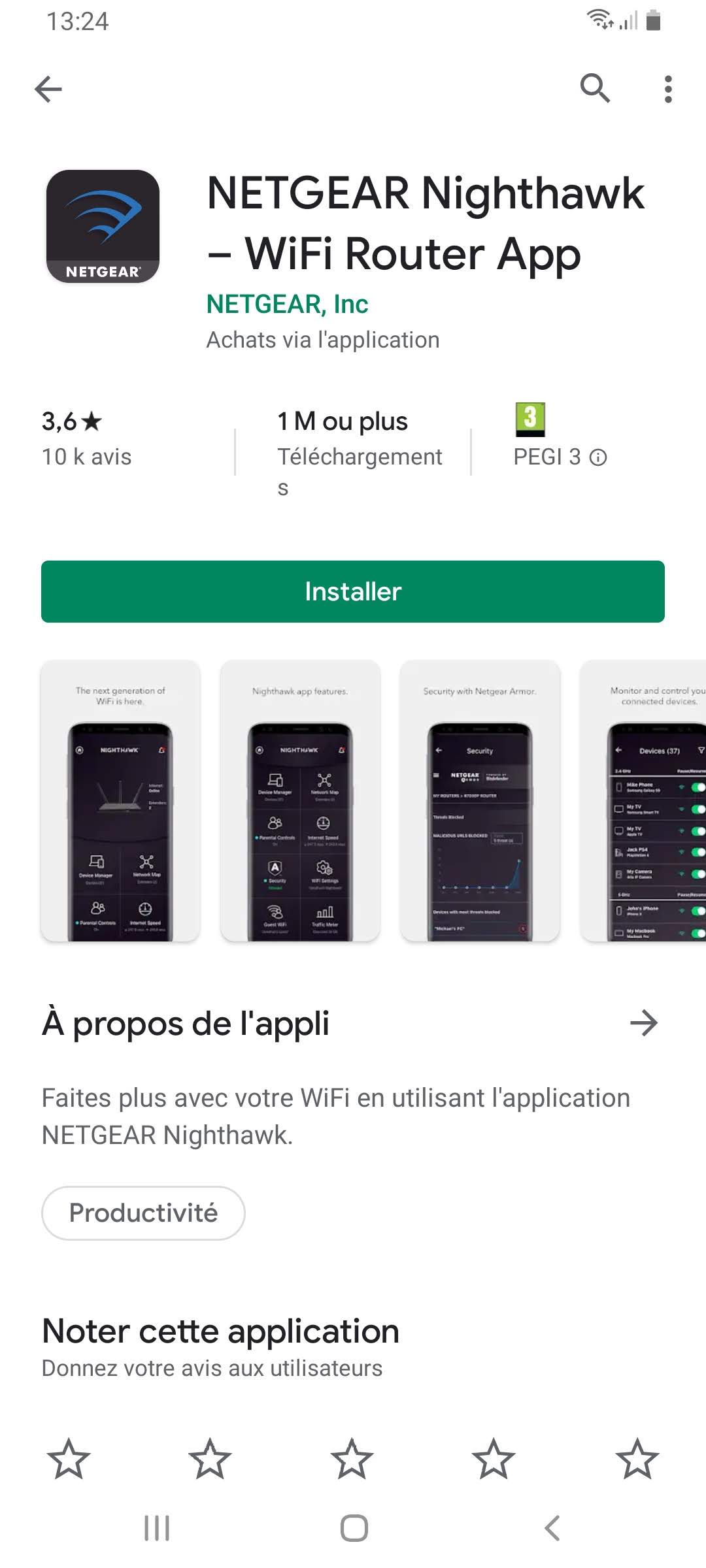Open the NETGEAR, Inc developer page
The image size is (706, 1568).
pos(287,304)
